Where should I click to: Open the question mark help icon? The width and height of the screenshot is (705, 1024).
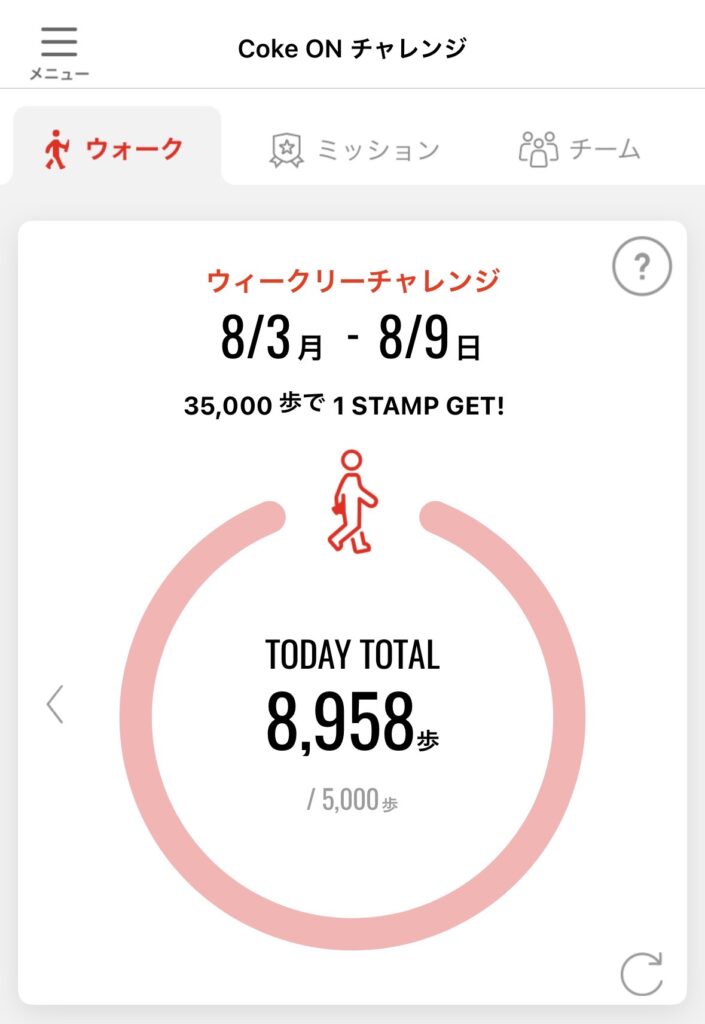click(642, 266)
